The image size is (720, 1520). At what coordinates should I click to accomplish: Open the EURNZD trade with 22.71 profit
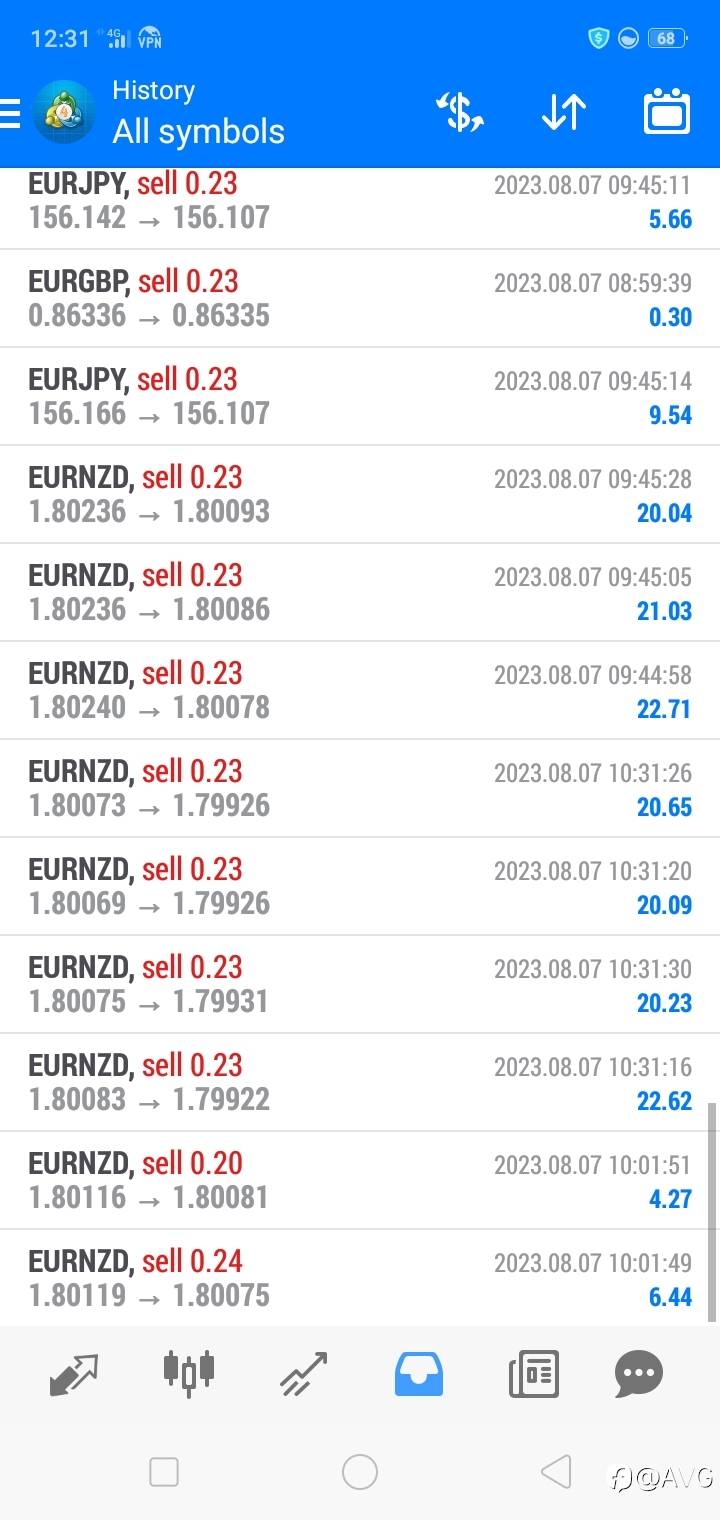point(360,691)
